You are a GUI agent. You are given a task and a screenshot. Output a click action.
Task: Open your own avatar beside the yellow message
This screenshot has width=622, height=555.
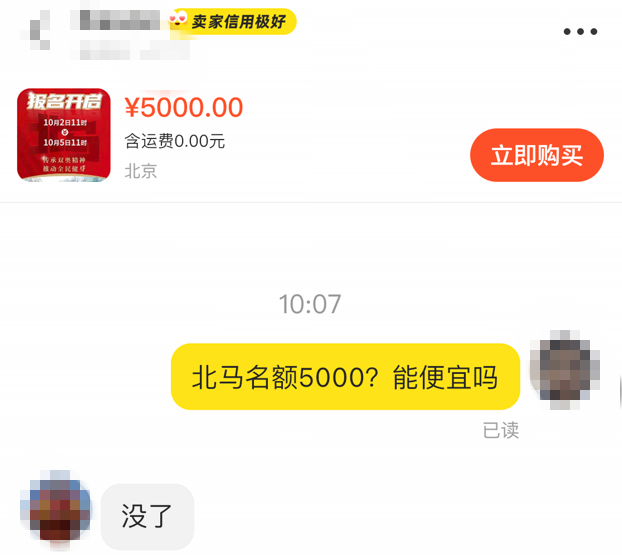pyautogui.click(x=569, y=369)
